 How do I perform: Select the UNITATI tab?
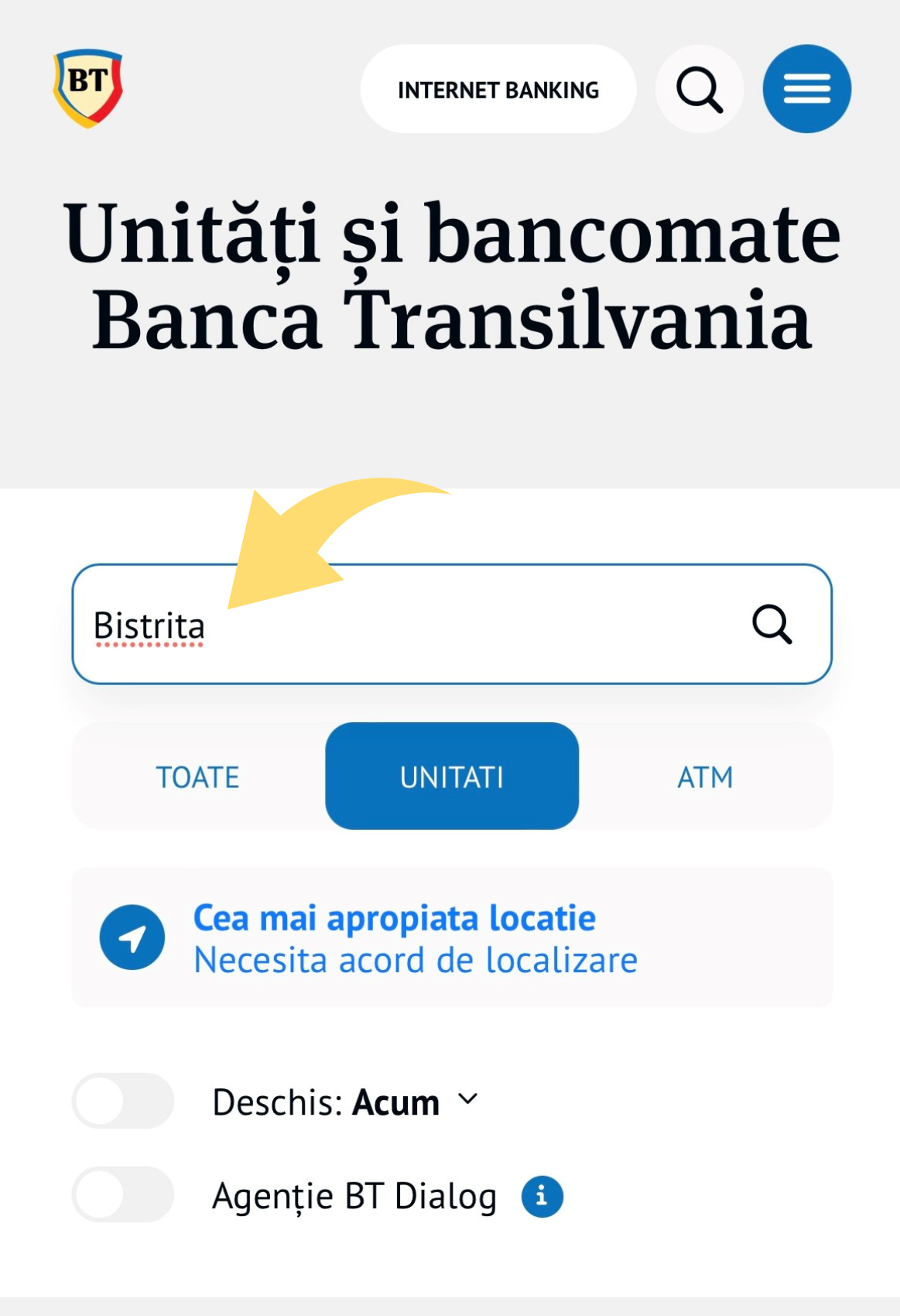(452, 776)
